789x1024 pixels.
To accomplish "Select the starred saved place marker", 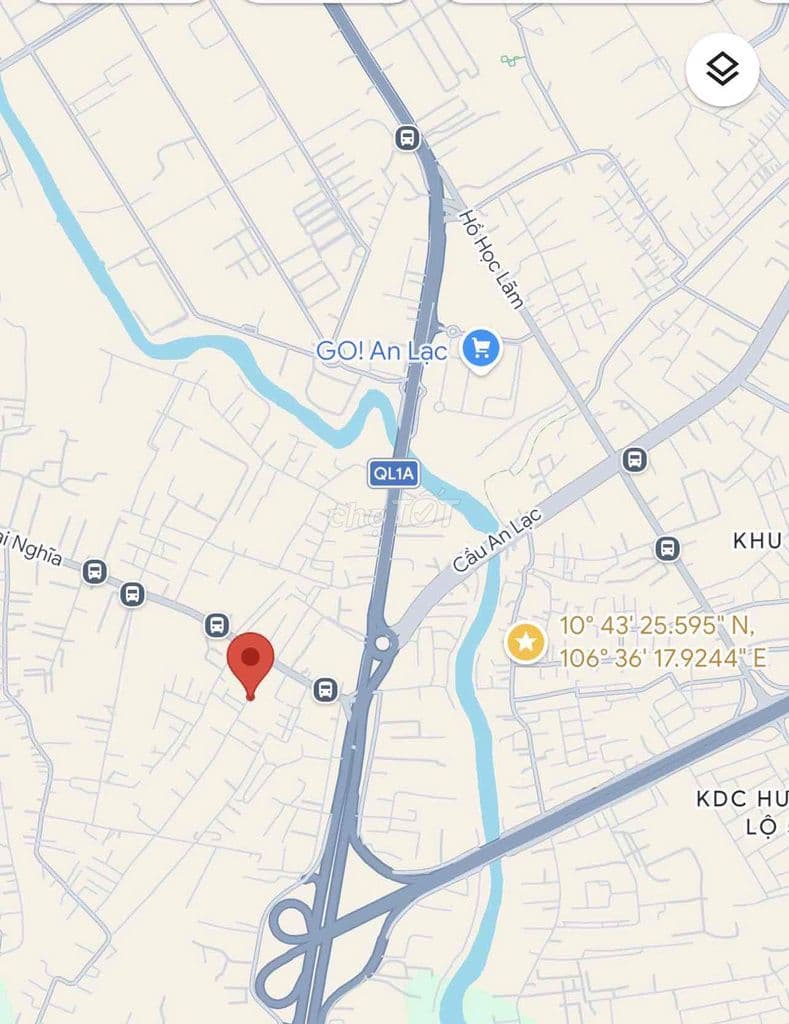I will [525, 642].
